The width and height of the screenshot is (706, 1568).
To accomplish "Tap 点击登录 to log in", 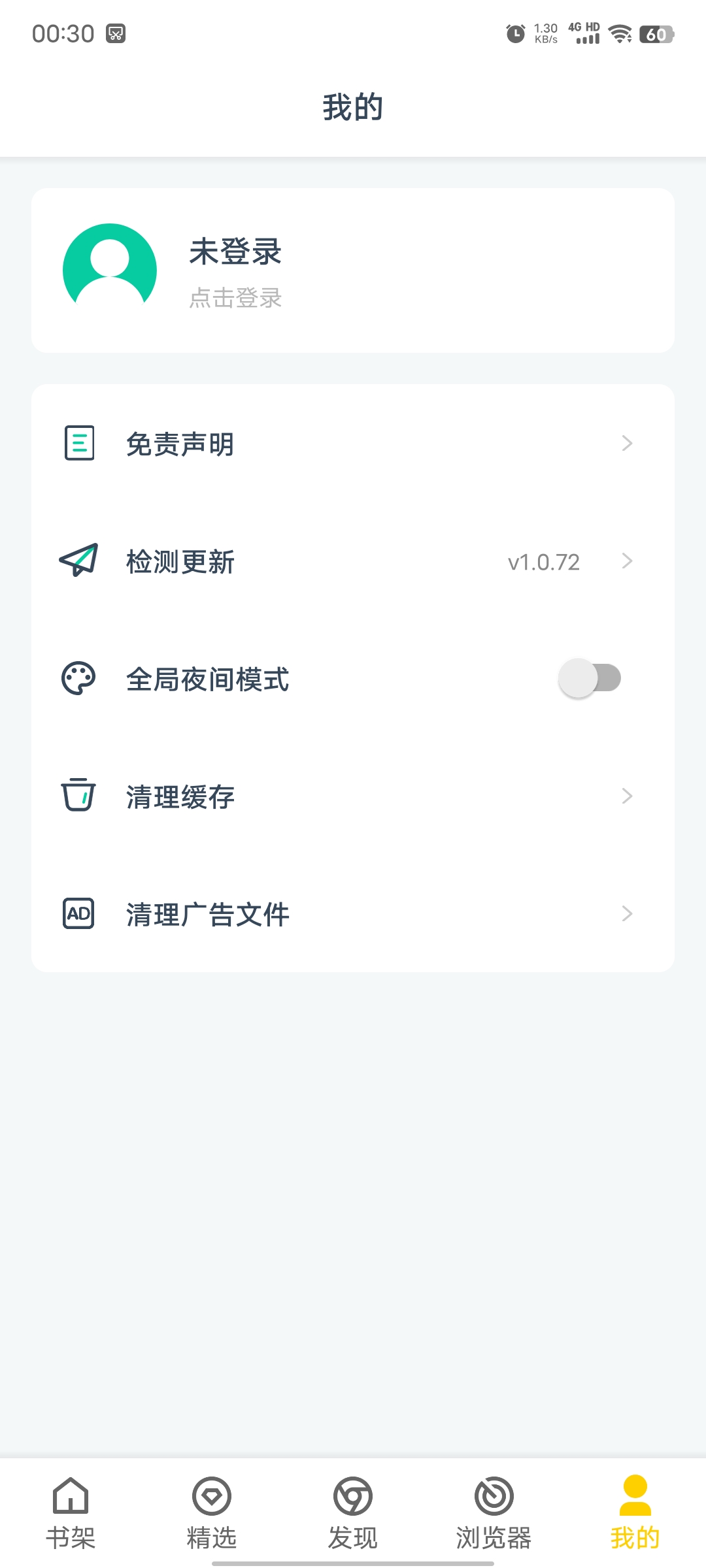I will [x=235, y=298].
